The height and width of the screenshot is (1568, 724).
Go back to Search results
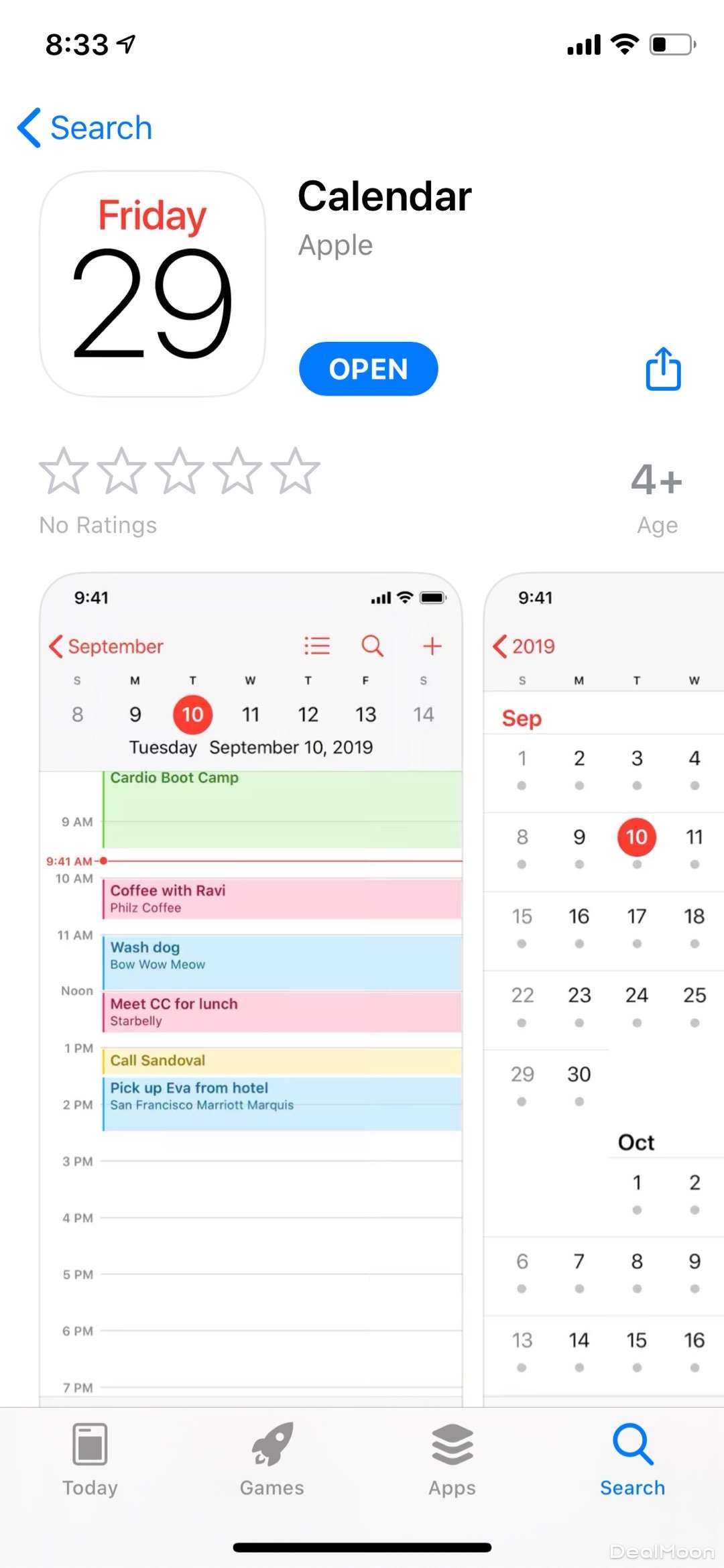click(x=86, y=127)
